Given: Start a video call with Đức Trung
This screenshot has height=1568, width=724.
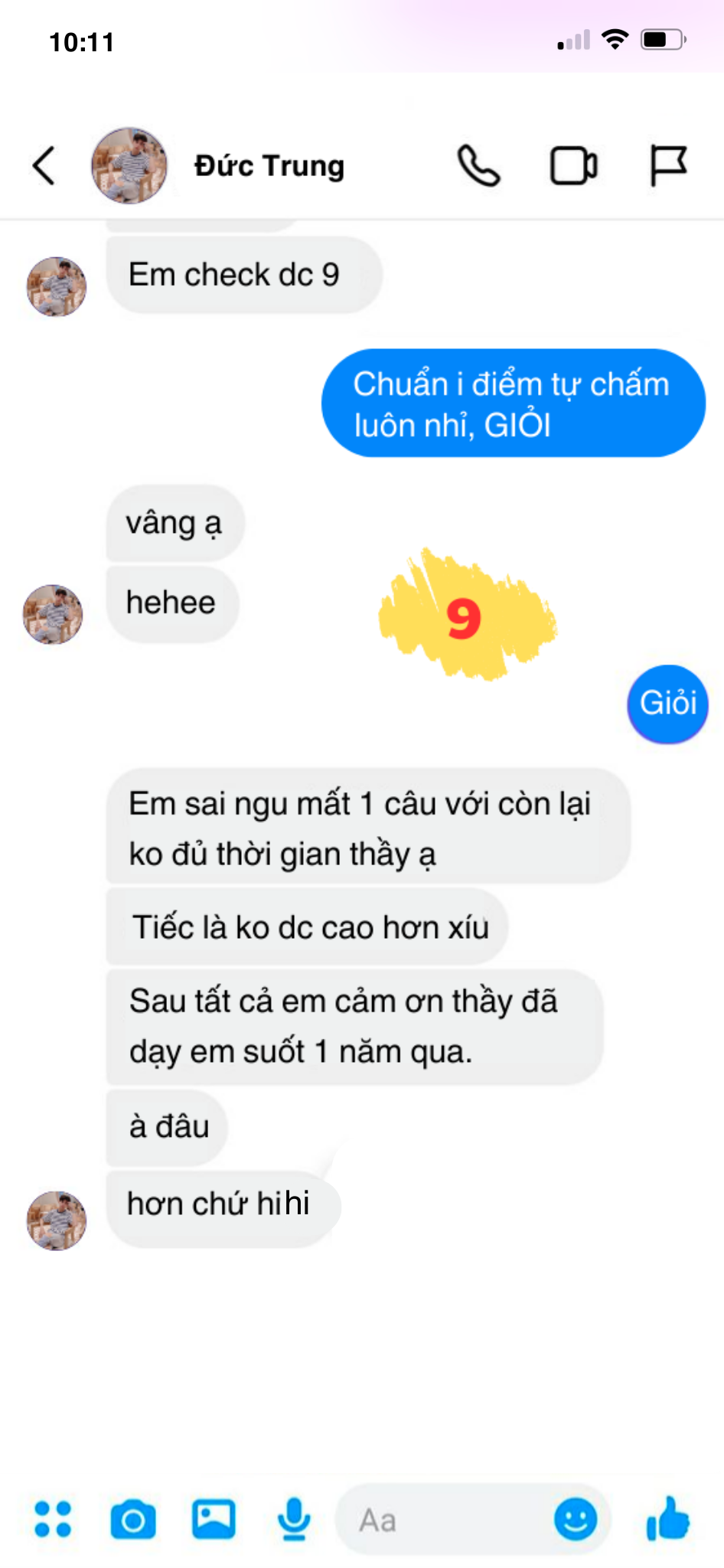Looking at the screenshot, I should click(574, 165).
